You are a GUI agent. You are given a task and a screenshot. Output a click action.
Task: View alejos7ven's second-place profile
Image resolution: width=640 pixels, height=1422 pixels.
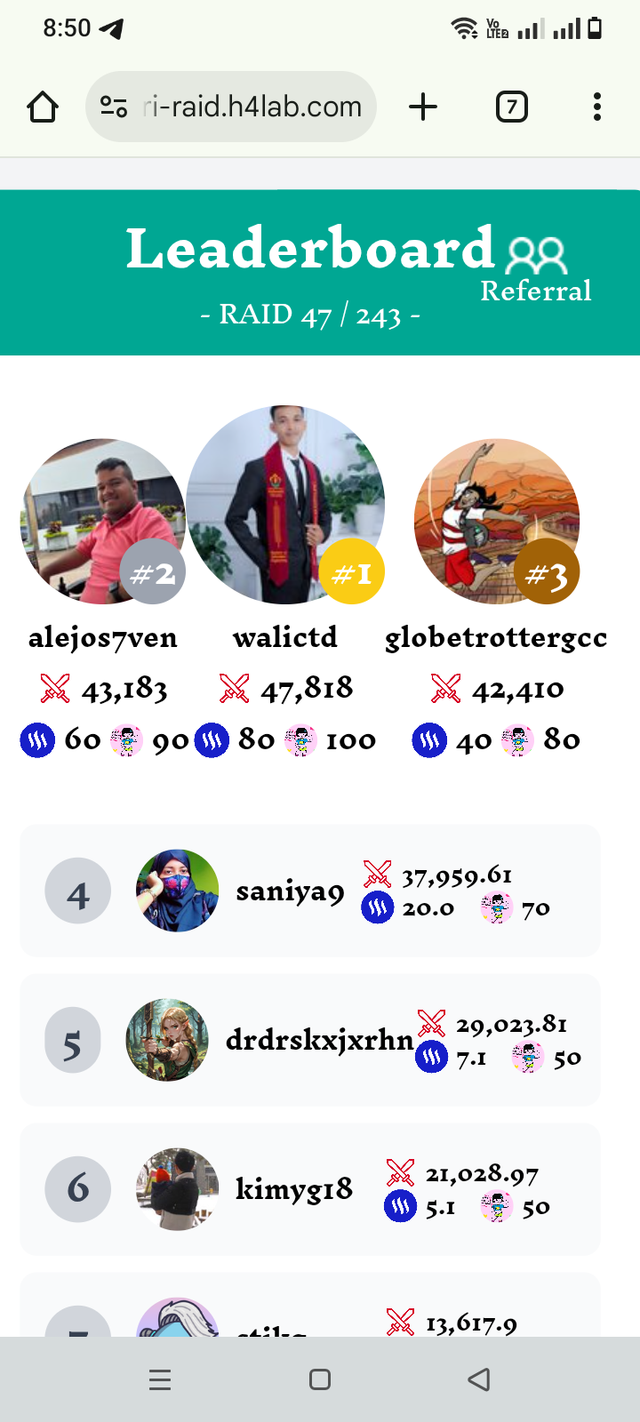(x=102, y=522)
